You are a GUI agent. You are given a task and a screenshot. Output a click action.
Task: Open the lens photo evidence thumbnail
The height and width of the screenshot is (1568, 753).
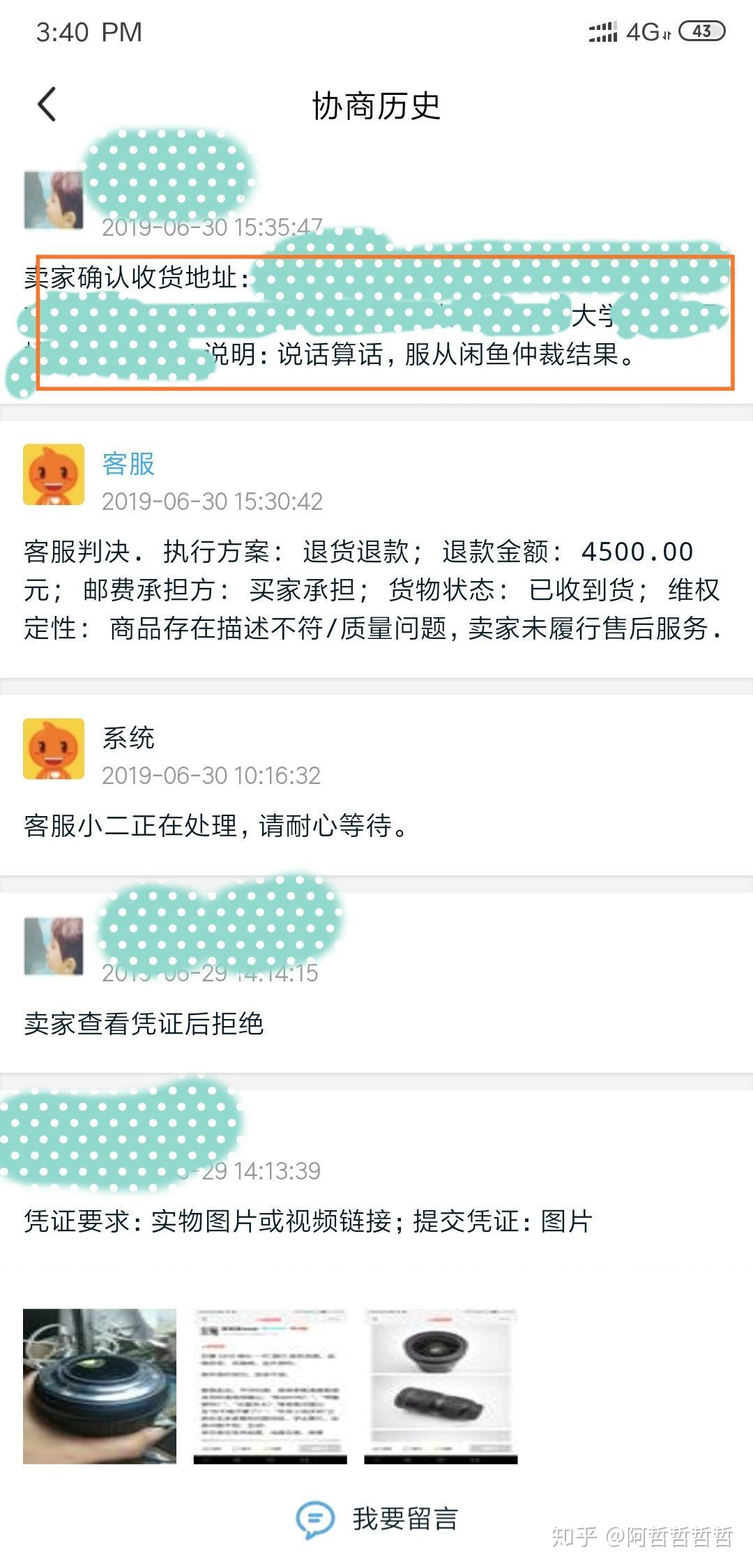coord(100,1386)
